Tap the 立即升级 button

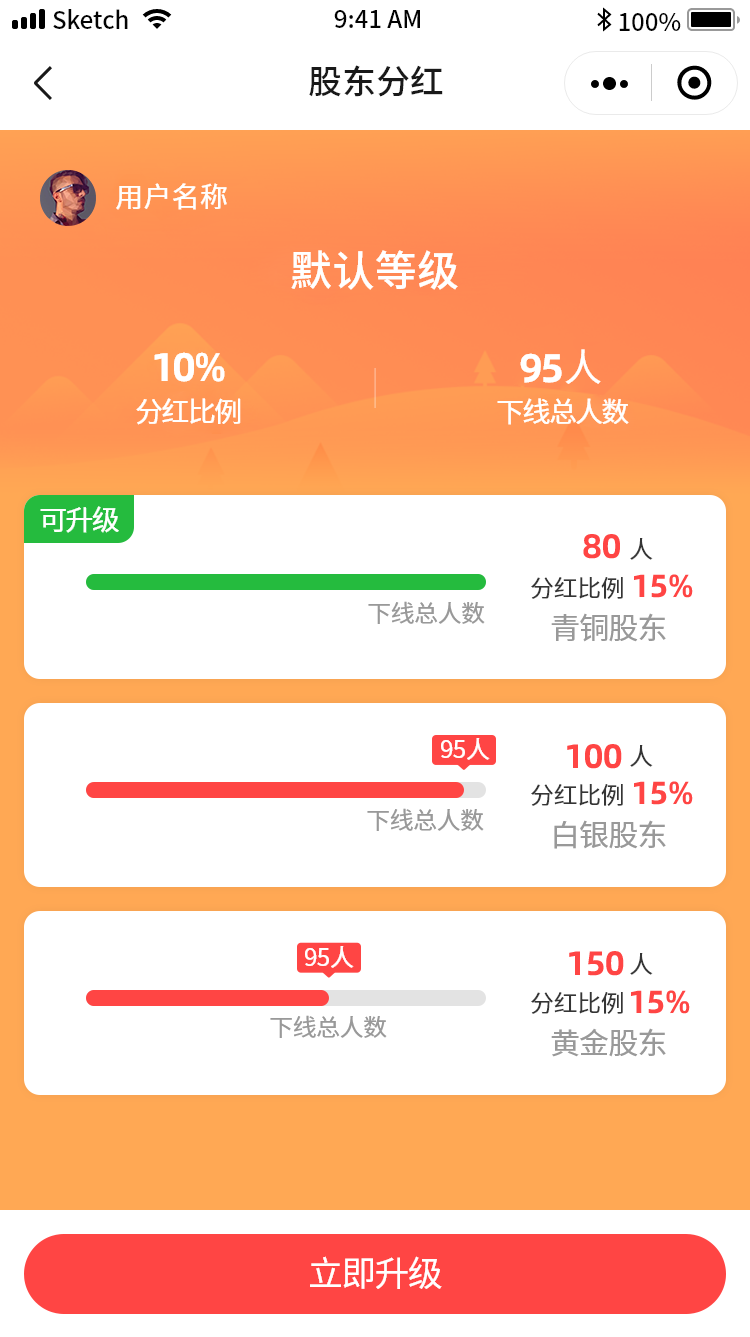(x=375, y=1273)
